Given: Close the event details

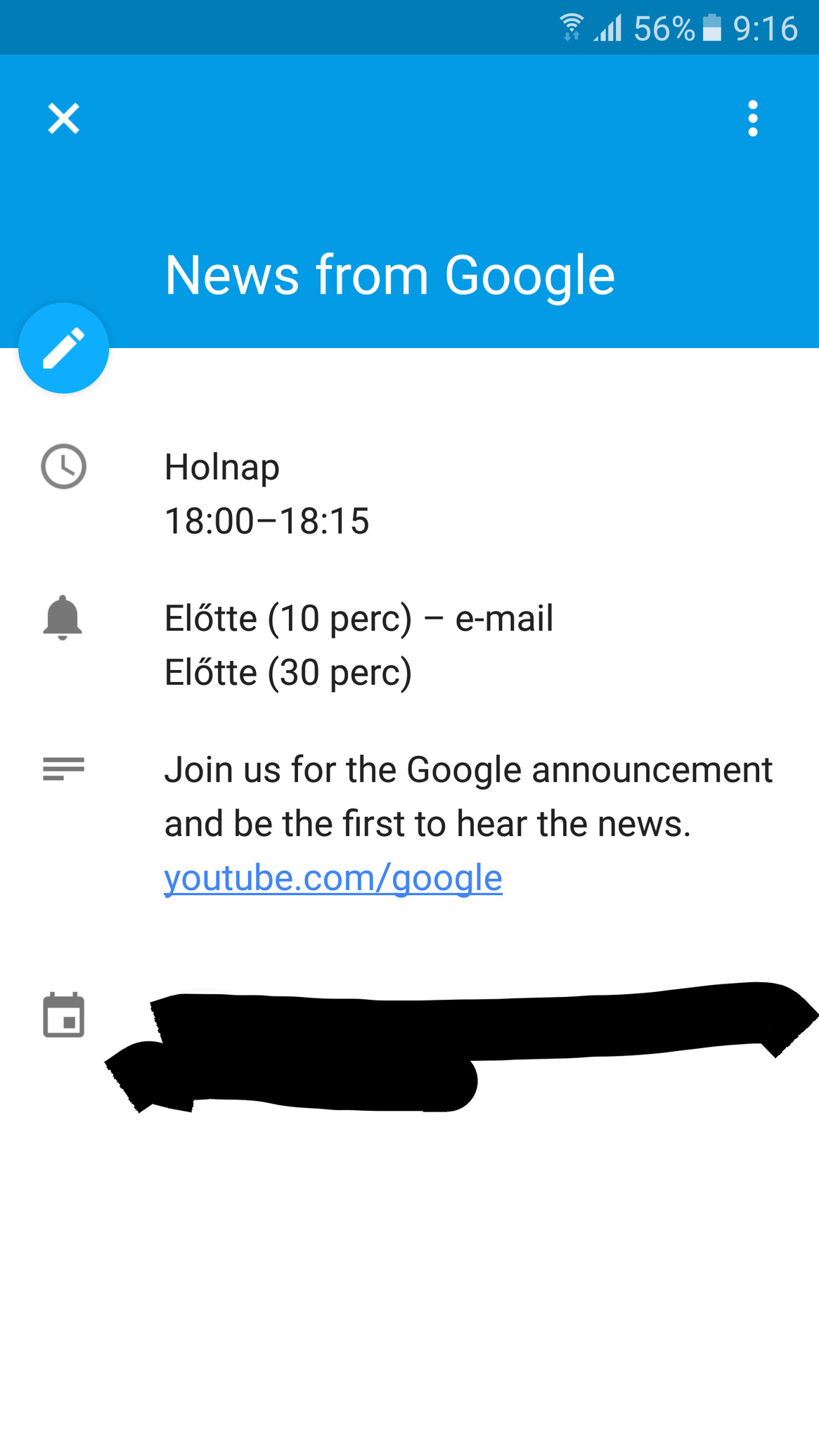Looking at the screenshot, I should [63, 118].
